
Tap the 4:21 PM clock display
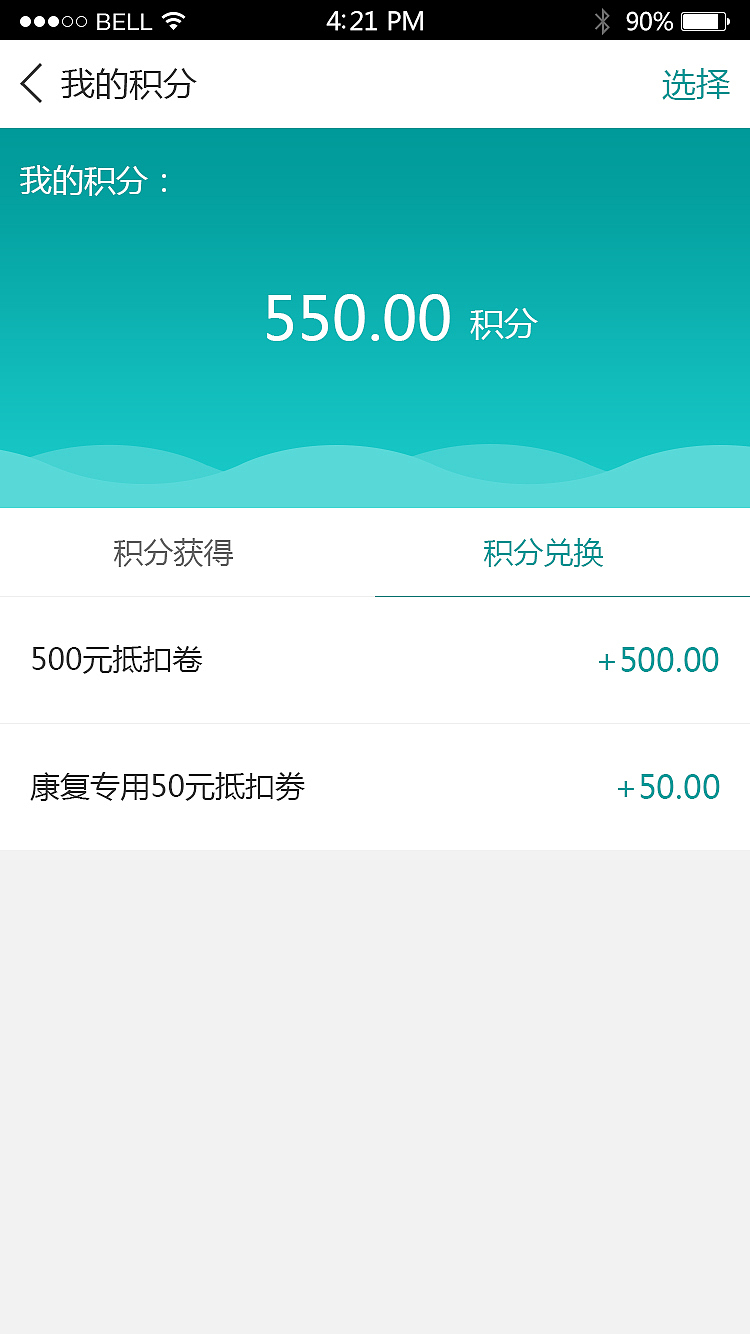pos(375,19)
